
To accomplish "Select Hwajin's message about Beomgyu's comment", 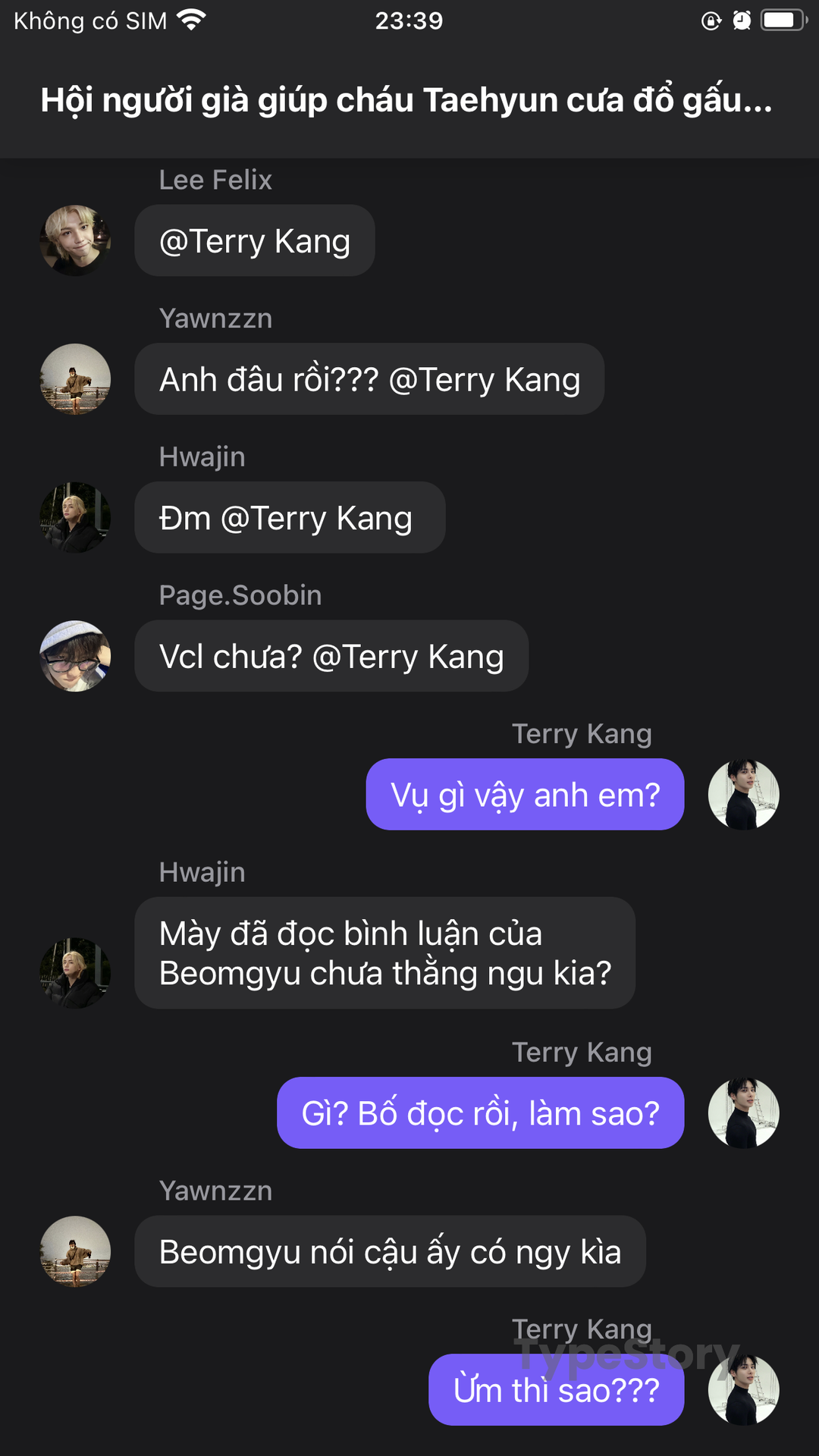I will pos(384,953).
